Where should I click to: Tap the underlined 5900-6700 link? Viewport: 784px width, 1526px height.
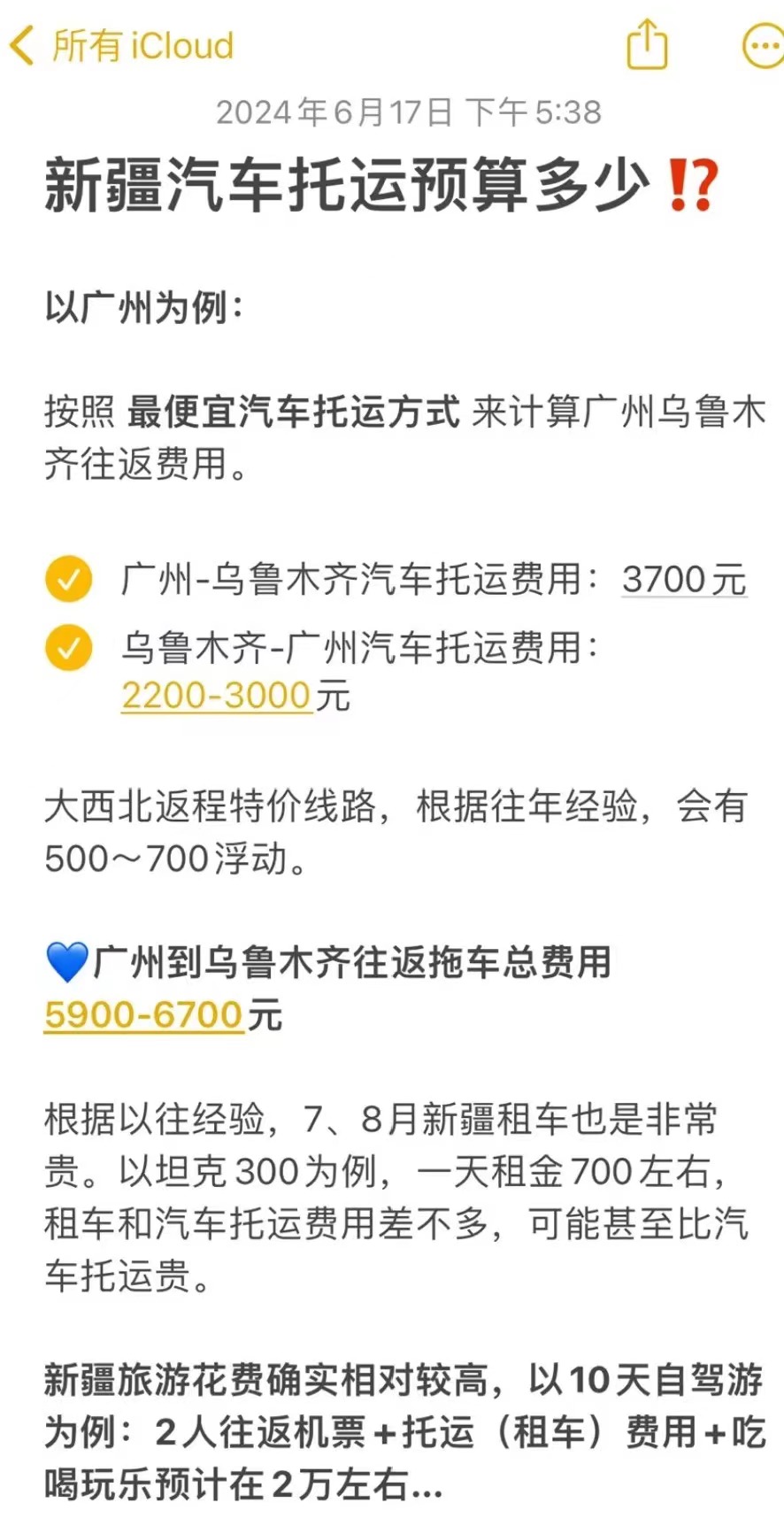pos(143,1014)
